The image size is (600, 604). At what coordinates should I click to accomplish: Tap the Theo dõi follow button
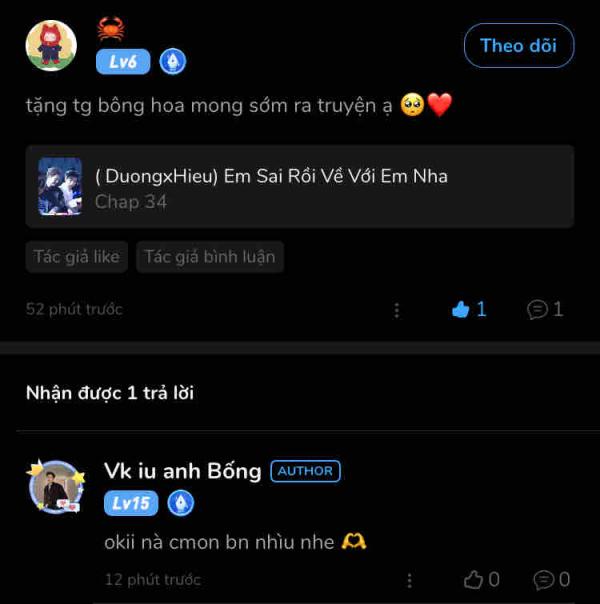tap(518, 45)
